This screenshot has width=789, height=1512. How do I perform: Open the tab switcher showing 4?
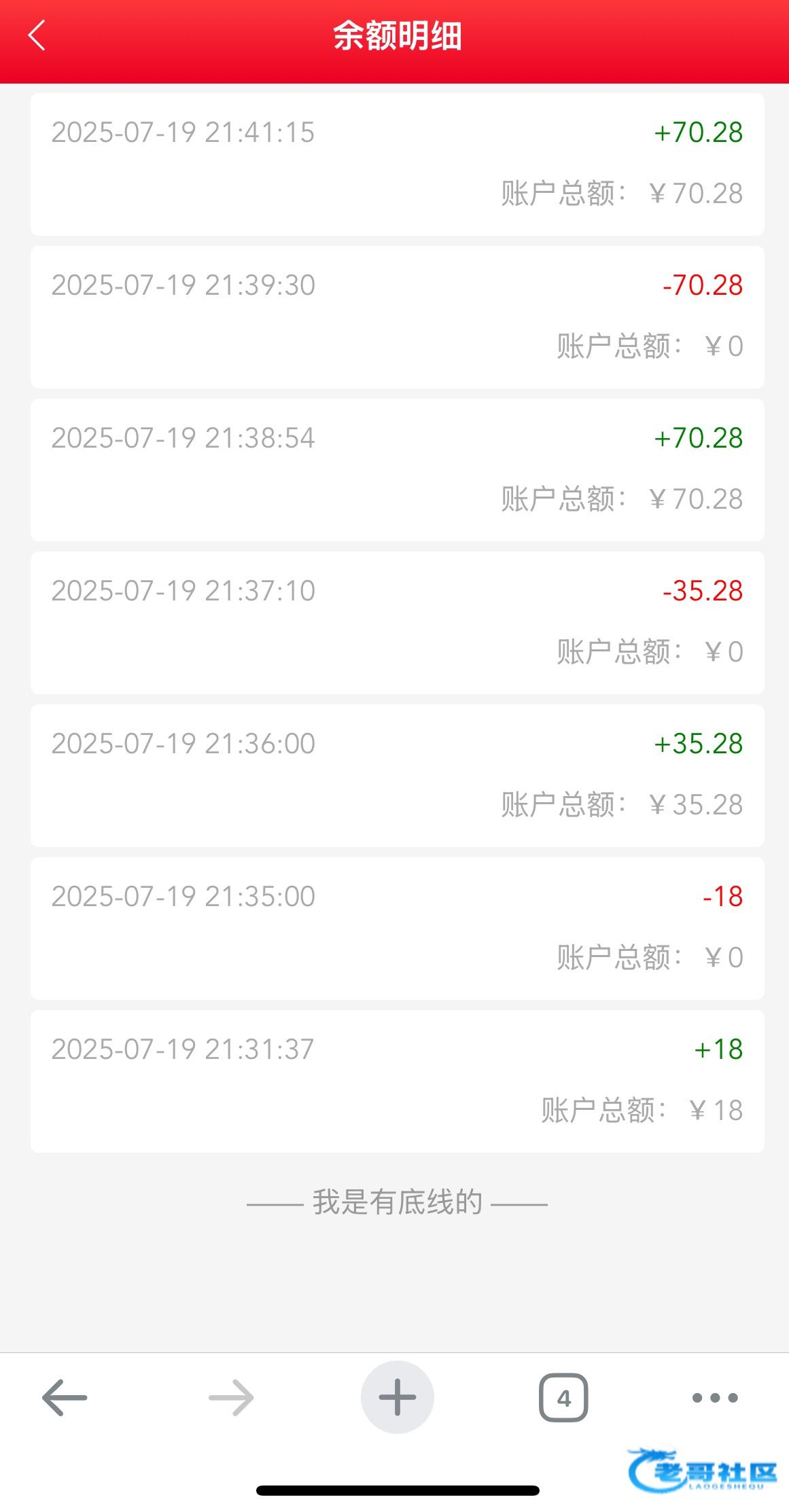[563, 1398]
